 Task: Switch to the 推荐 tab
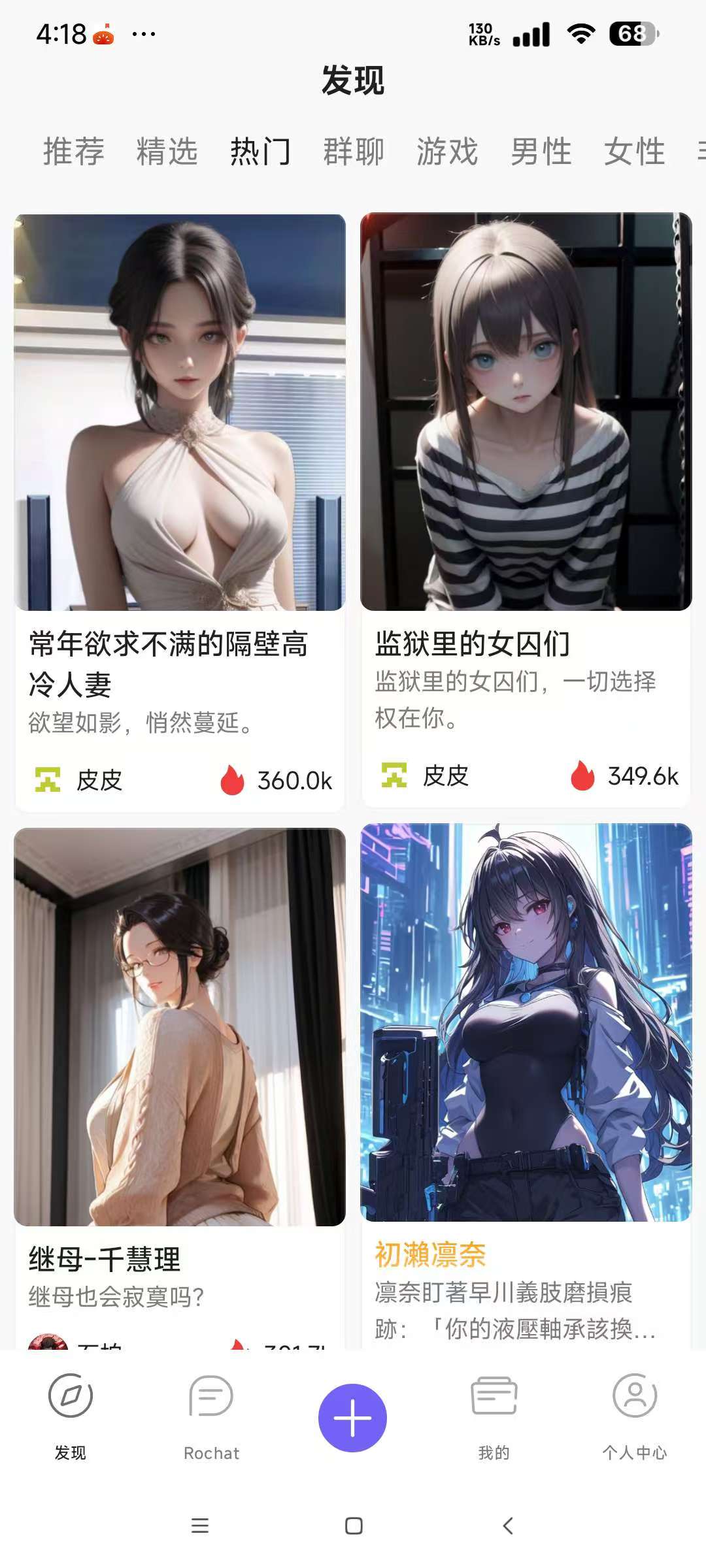coord(73,152)
